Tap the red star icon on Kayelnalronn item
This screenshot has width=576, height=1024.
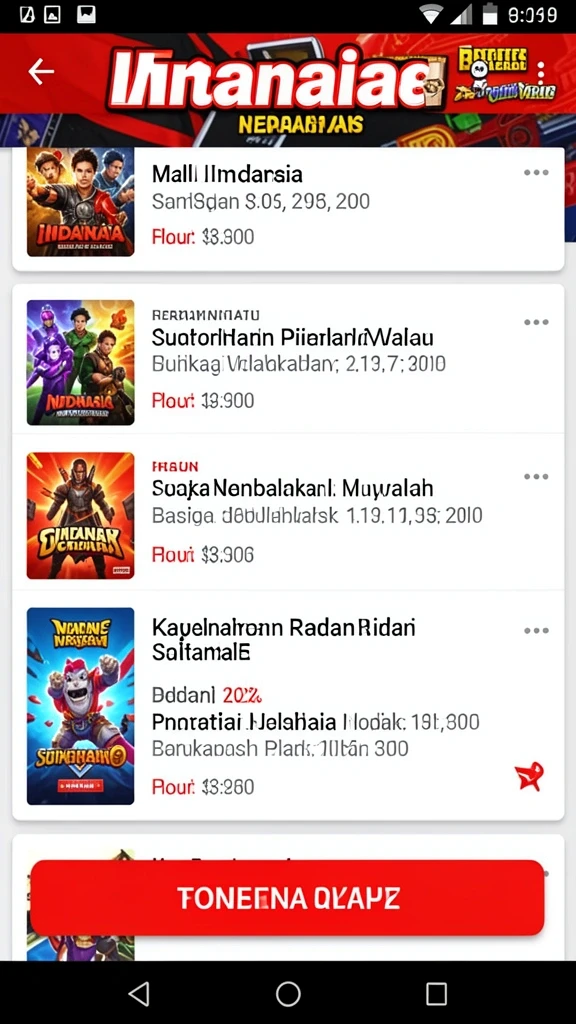(x=529, y=776)
